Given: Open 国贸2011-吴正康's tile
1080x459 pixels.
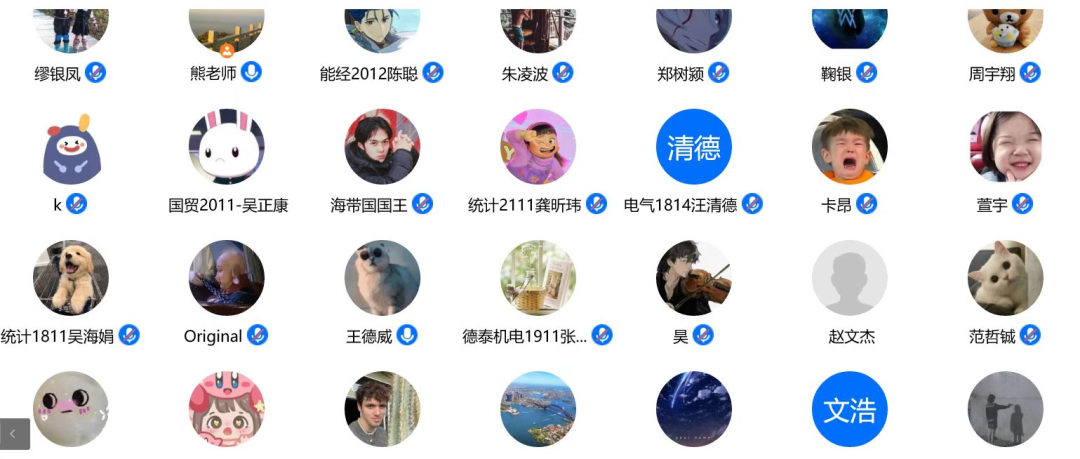Looking at the screenshot, I should point(227,148).
